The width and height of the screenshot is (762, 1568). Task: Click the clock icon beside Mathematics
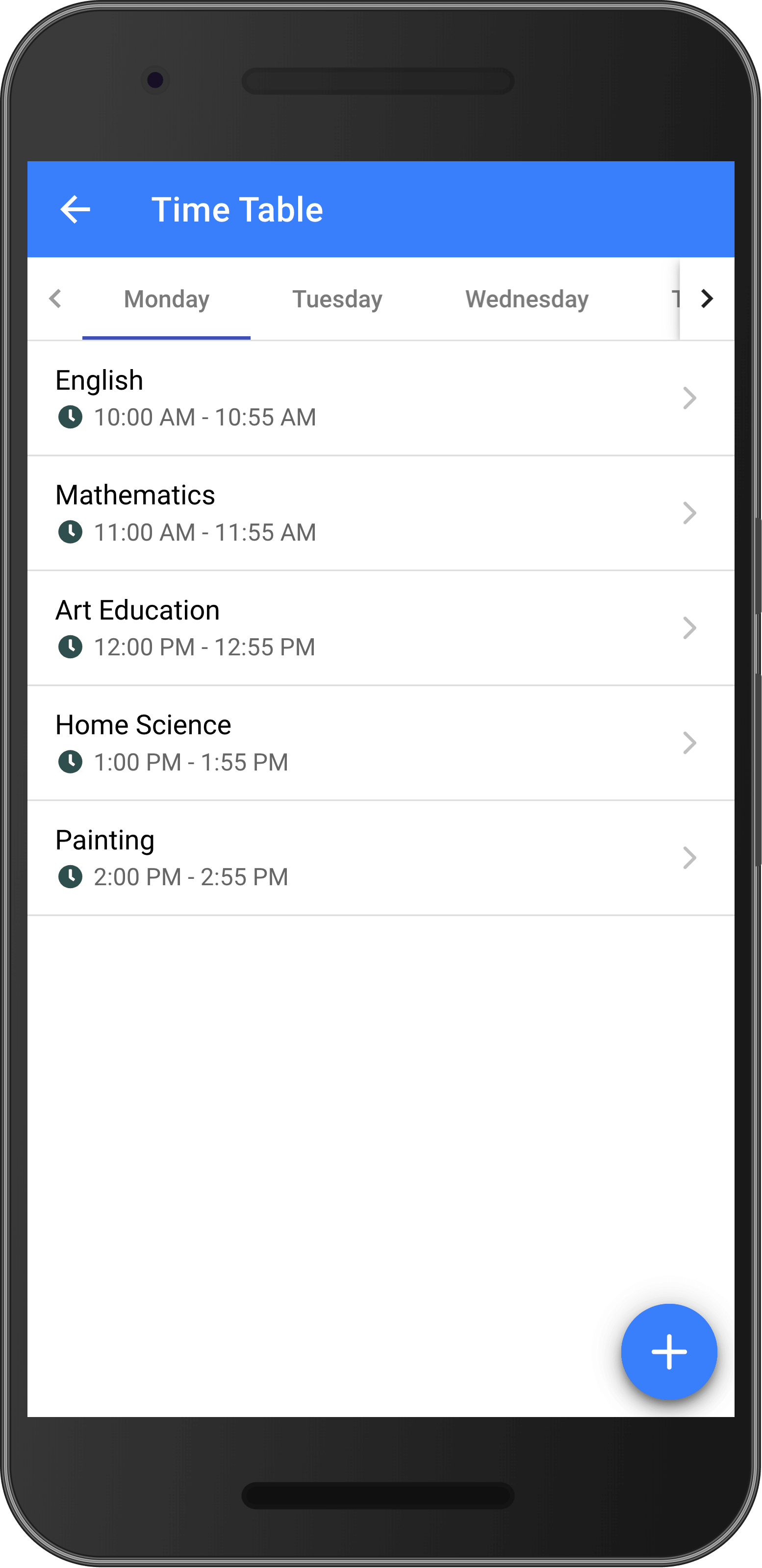(70, 531)
